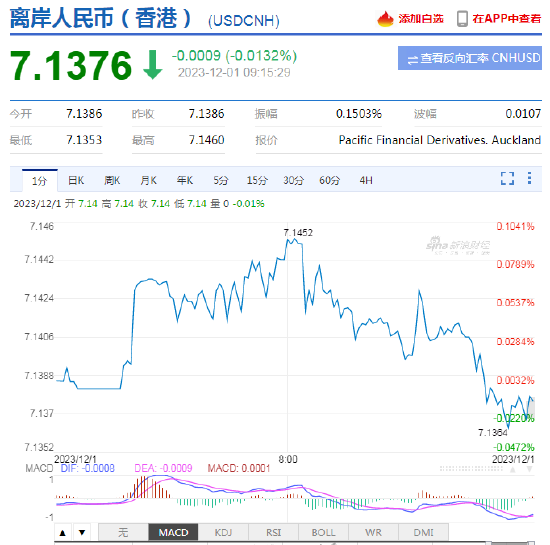Switch to 周K chart
The height and width of the screenshot is (545, 550).
[x=112, y=181]
